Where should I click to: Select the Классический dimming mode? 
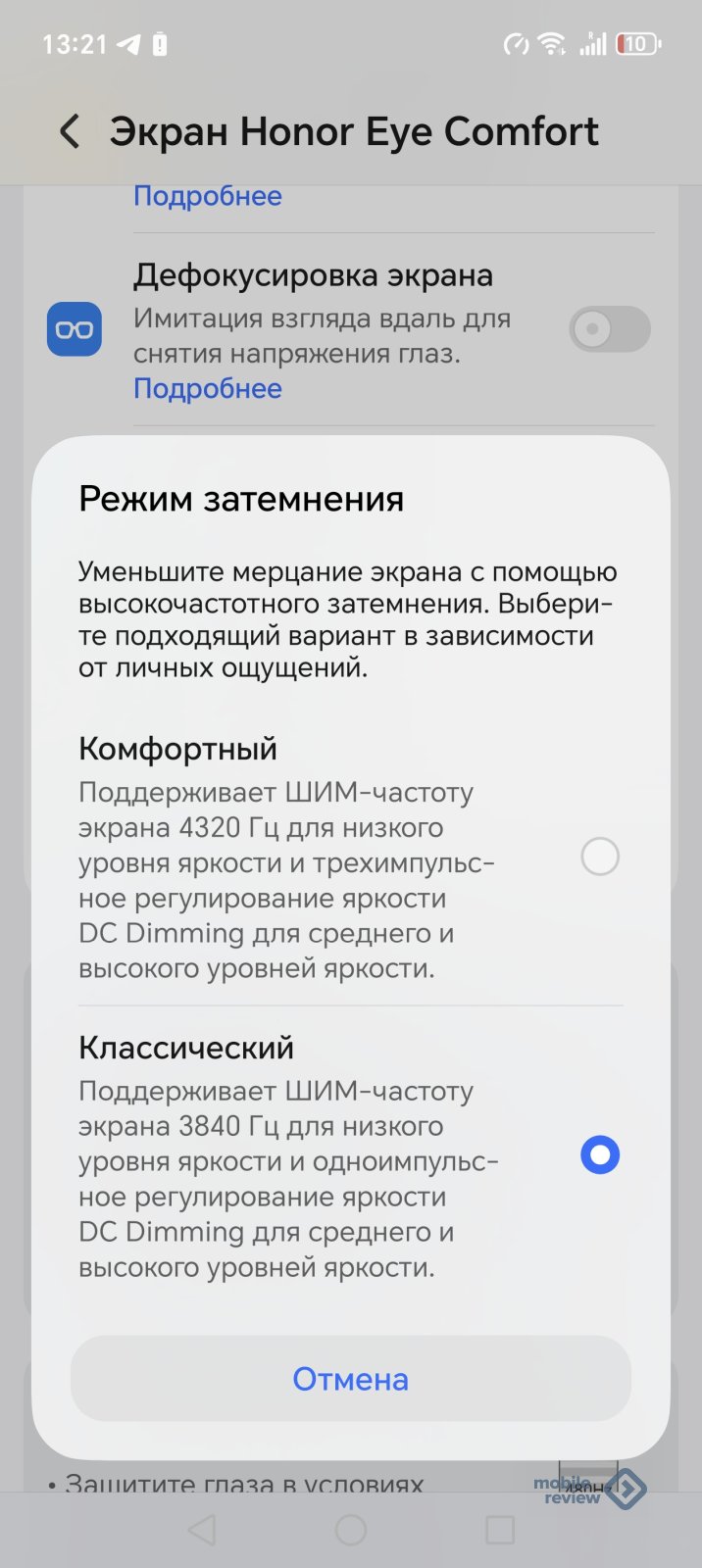click(599, 1155)
